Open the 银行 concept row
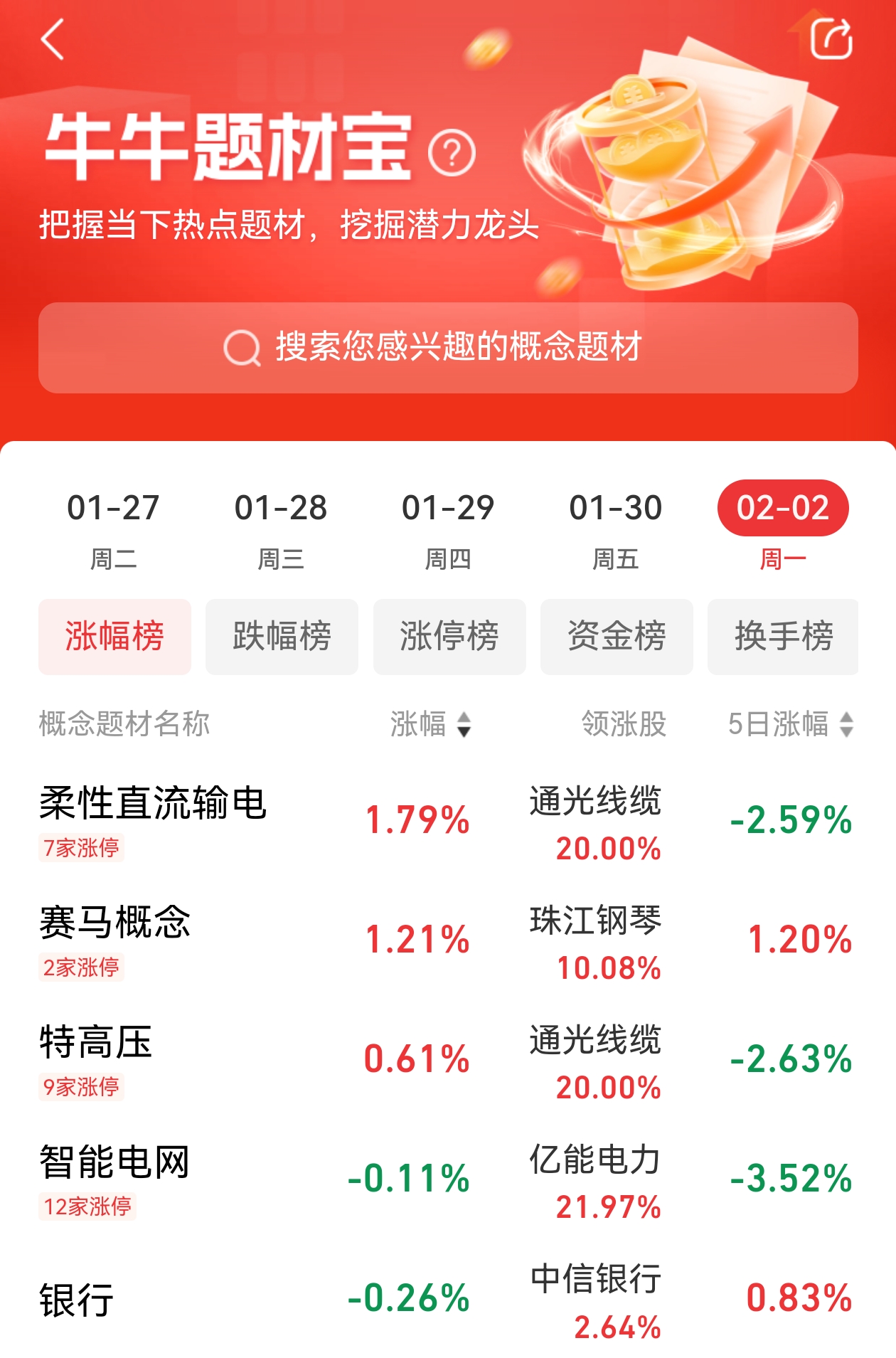 click(77, 1300)
